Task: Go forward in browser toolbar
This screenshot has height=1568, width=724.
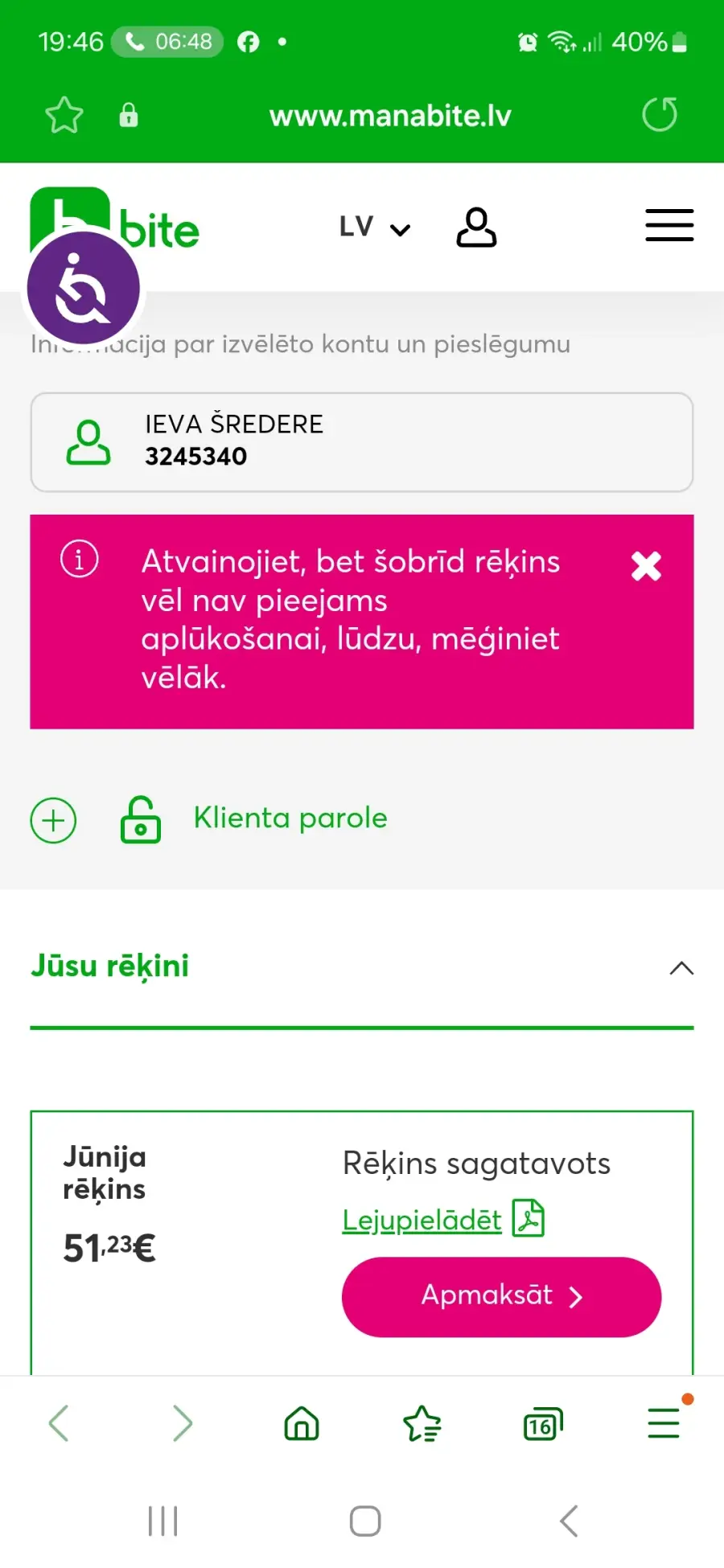Action: (183, 1423)
